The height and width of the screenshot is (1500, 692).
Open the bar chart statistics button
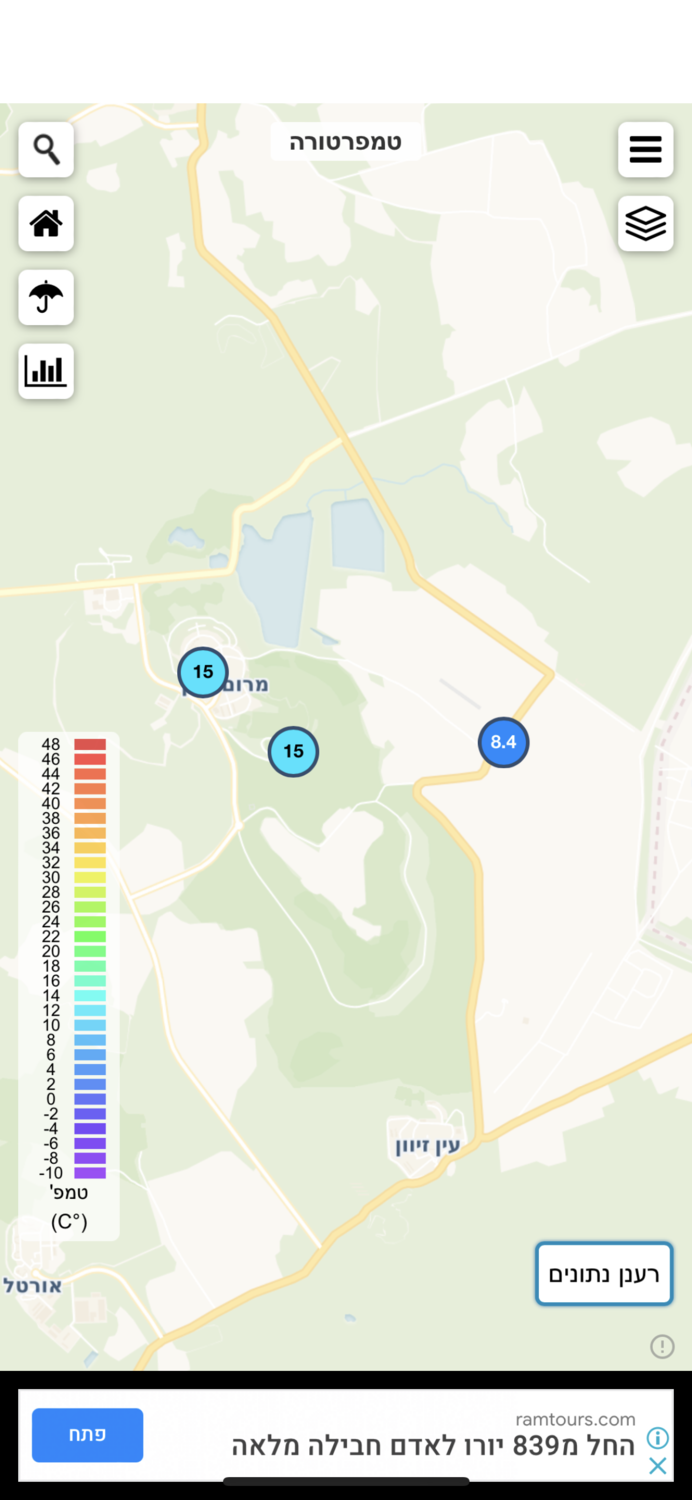[x=46, y=371]
